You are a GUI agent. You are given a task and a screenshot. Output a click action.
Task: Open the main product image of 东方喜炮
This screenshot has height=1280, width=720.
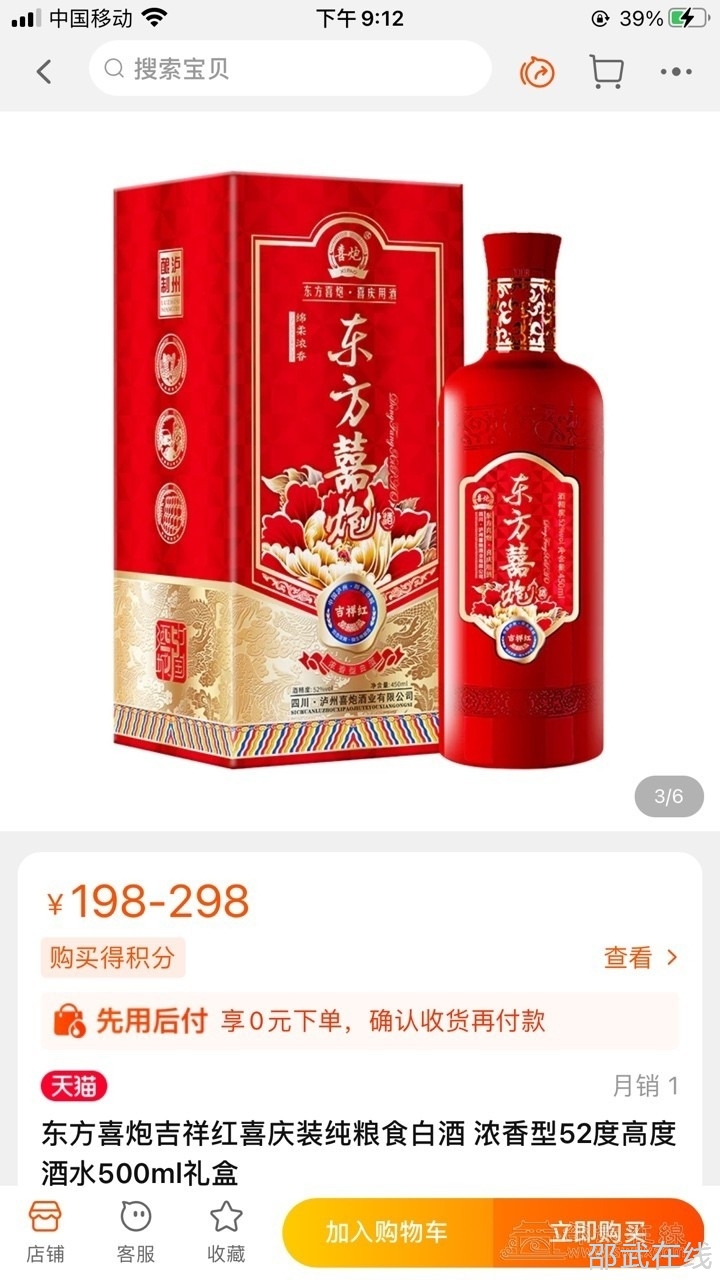[x=360, y=470]
